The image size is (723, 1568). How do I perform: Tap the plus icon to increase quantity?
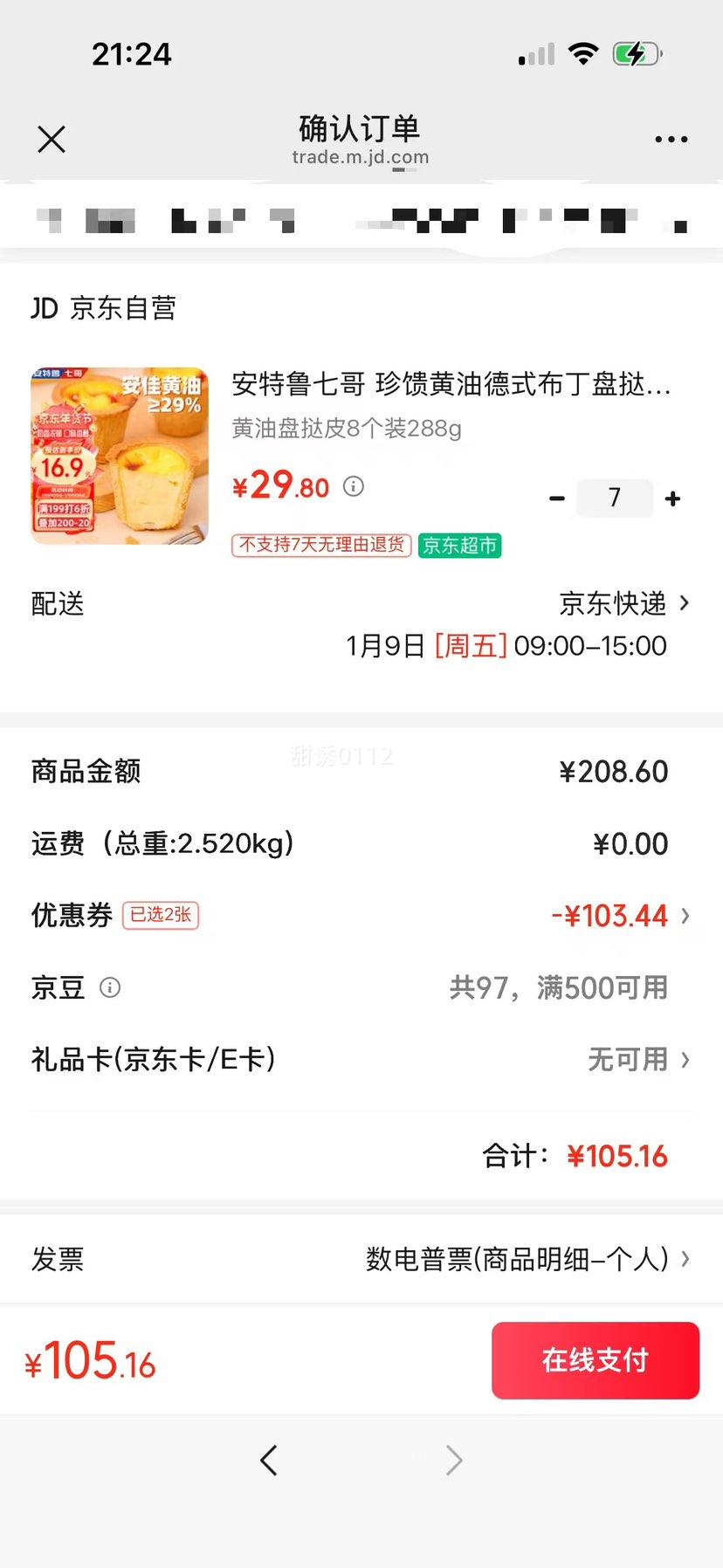pos(672,498)
